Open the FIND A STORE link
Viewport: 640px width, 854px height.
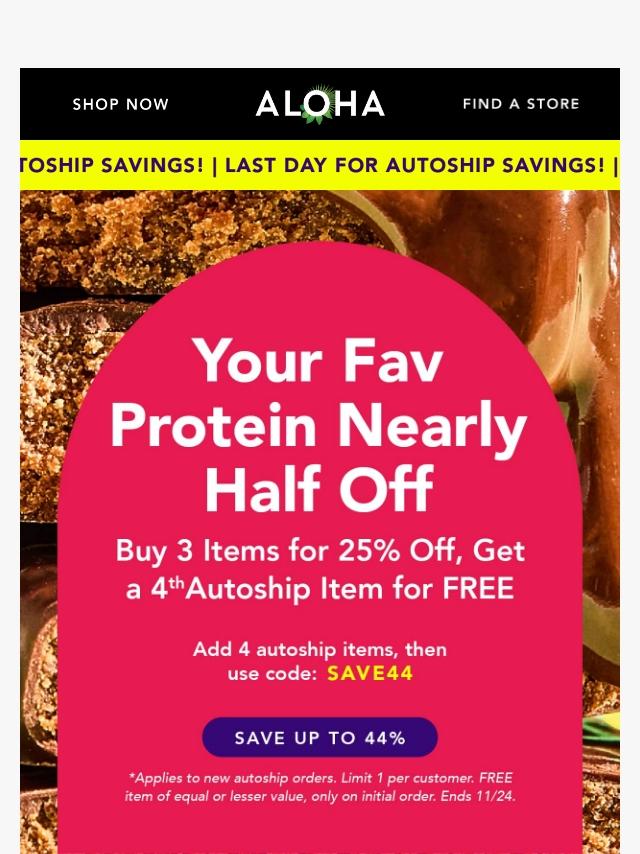(x=520, y=104)
